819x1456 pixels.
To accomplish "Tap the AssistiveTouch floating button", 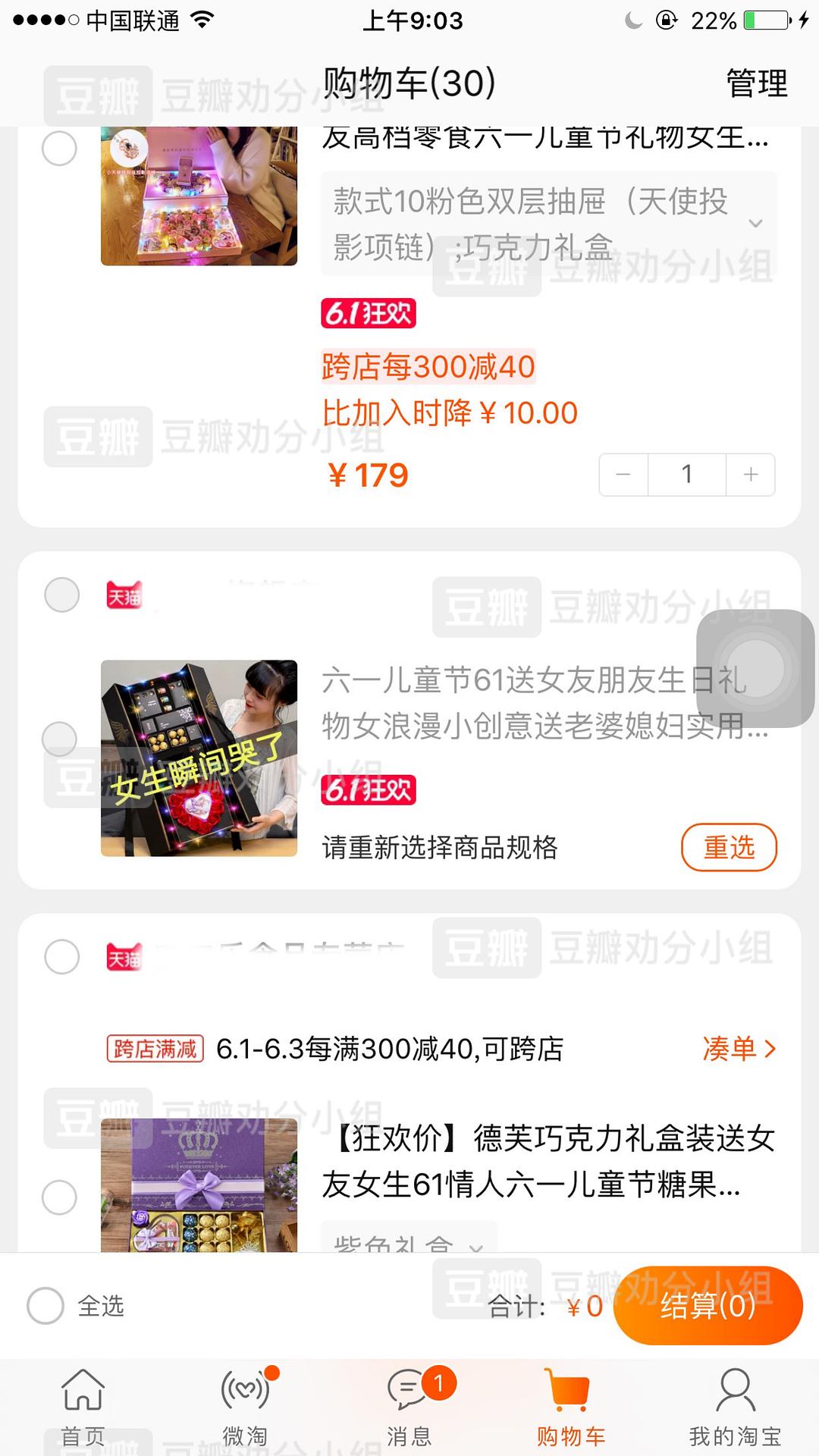I will click(755, 668).
